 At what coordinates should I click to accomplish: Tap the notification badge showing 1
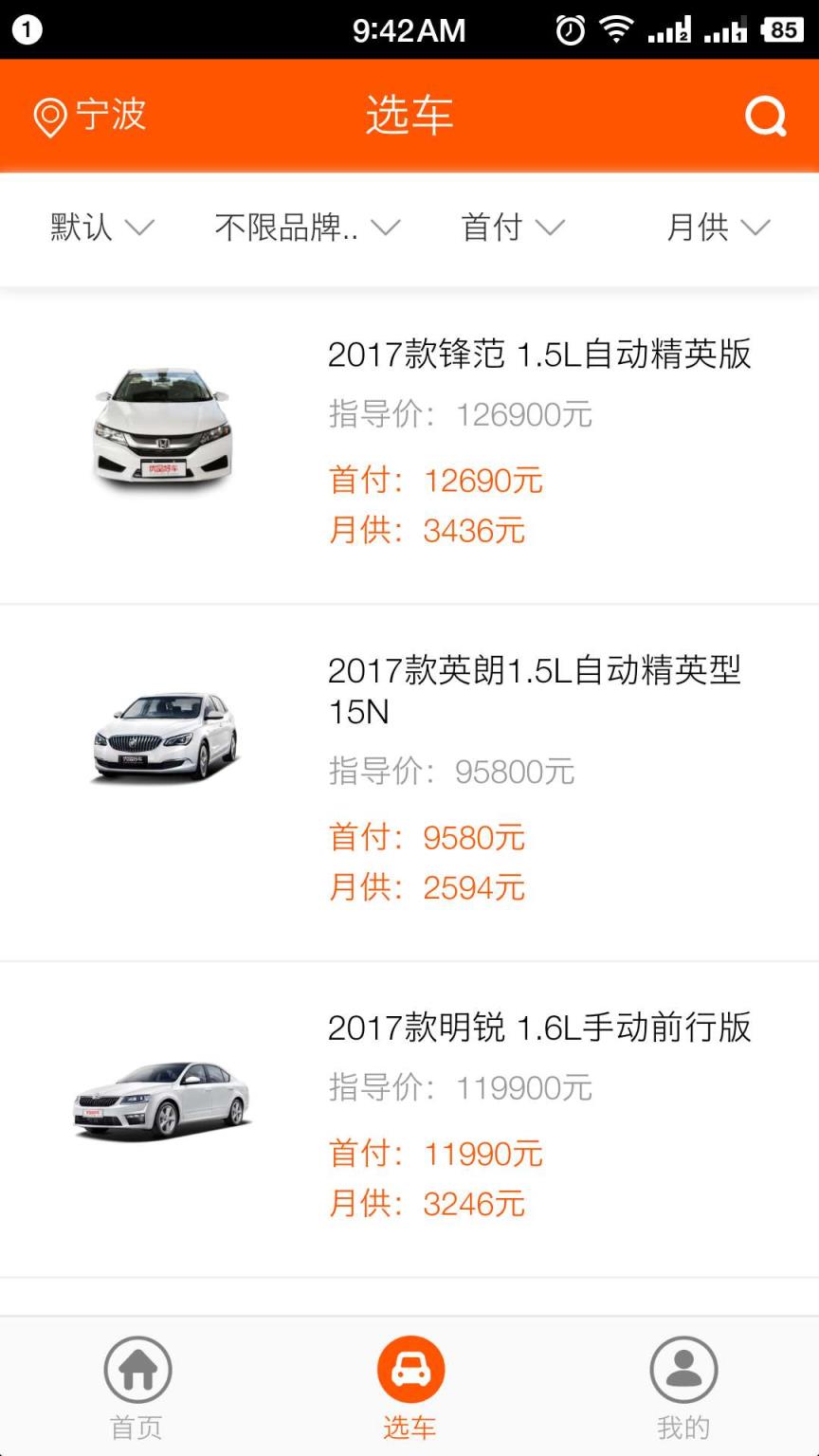(x=27, y=28)
